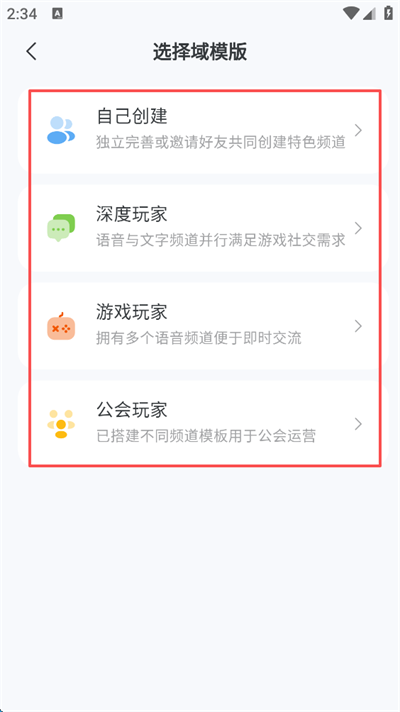This screenshot has width=400, height=712.
Task: Open the 自己创建 template
Action: coord(203,130)
